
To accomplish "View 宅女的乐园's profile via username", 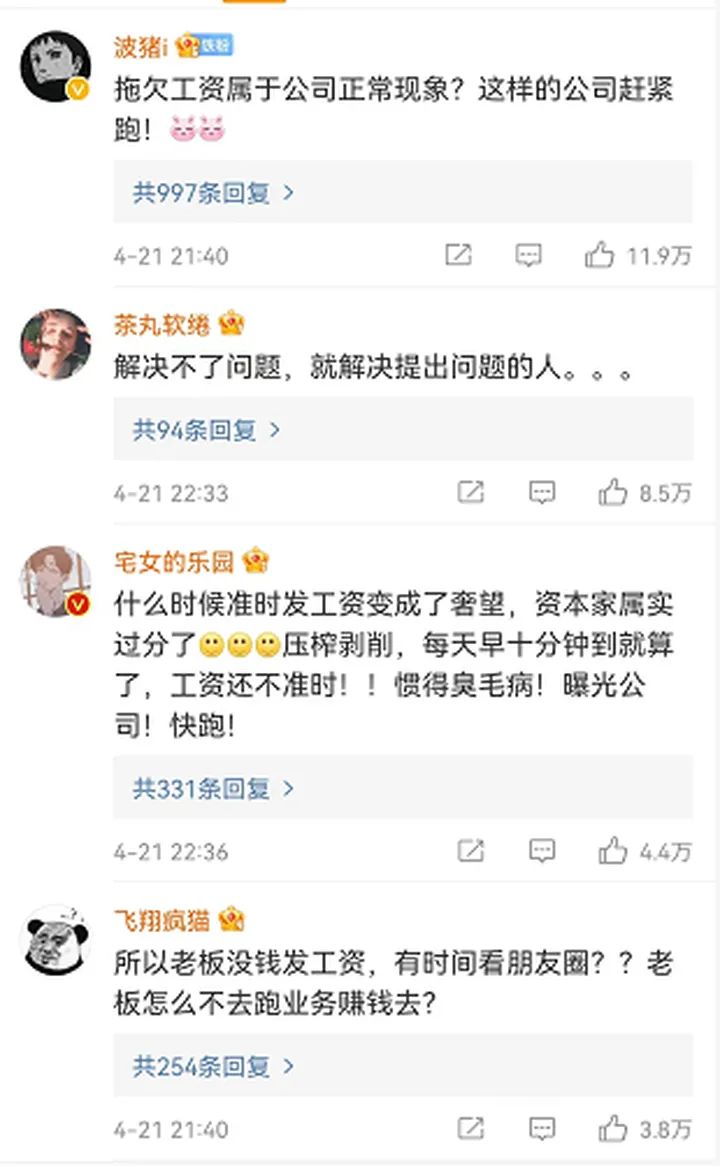I will point(174,562).
